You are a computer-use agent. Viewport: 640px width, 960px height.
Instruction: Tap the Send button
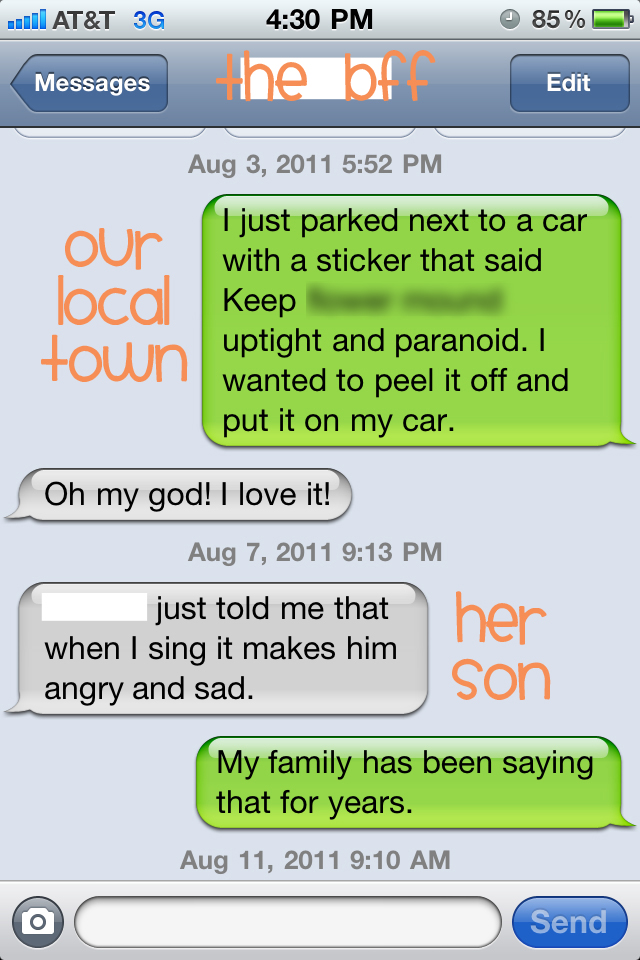pyautogui.click(x=568, y=921)
